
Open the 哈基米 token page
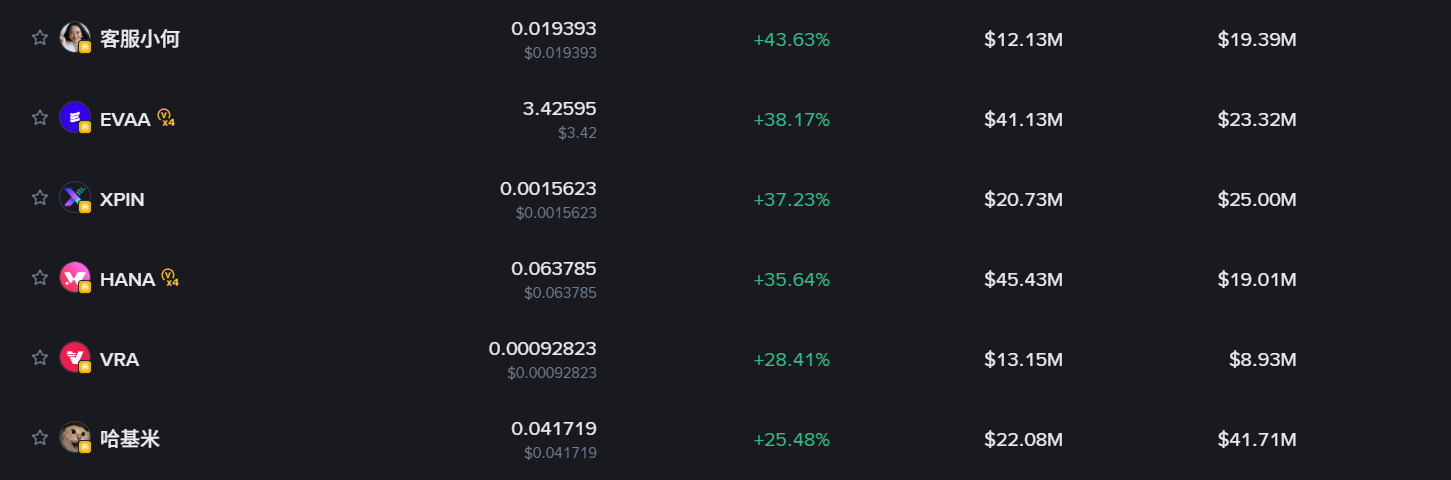tap(129, 440)
